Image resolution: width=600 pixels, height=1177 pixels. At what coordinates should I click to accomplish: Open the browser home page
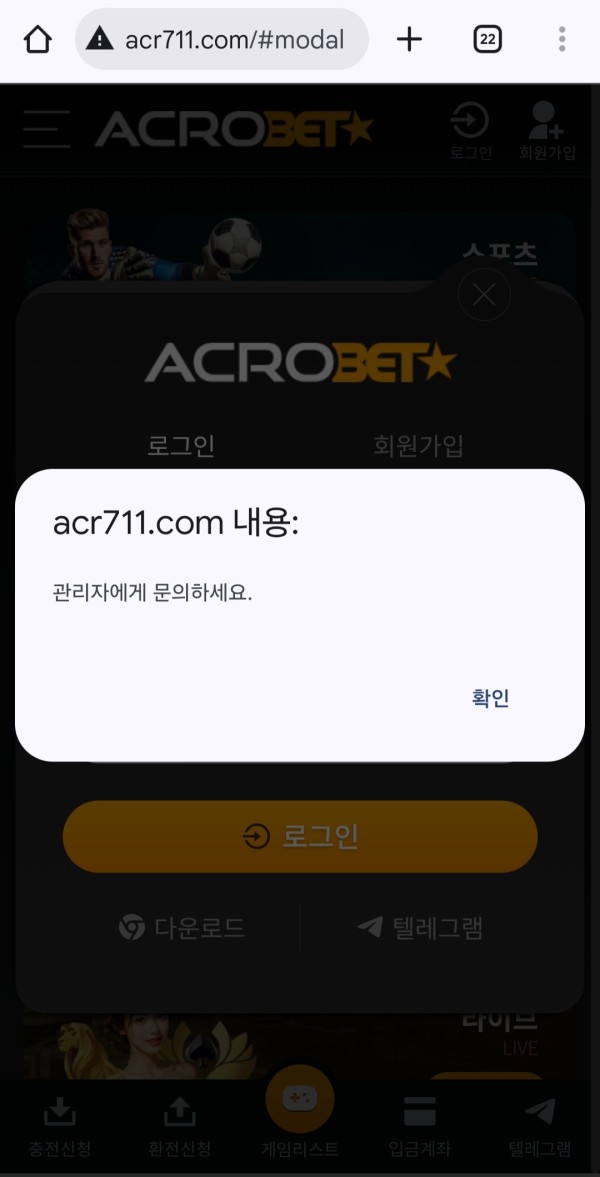pos(37,40)
